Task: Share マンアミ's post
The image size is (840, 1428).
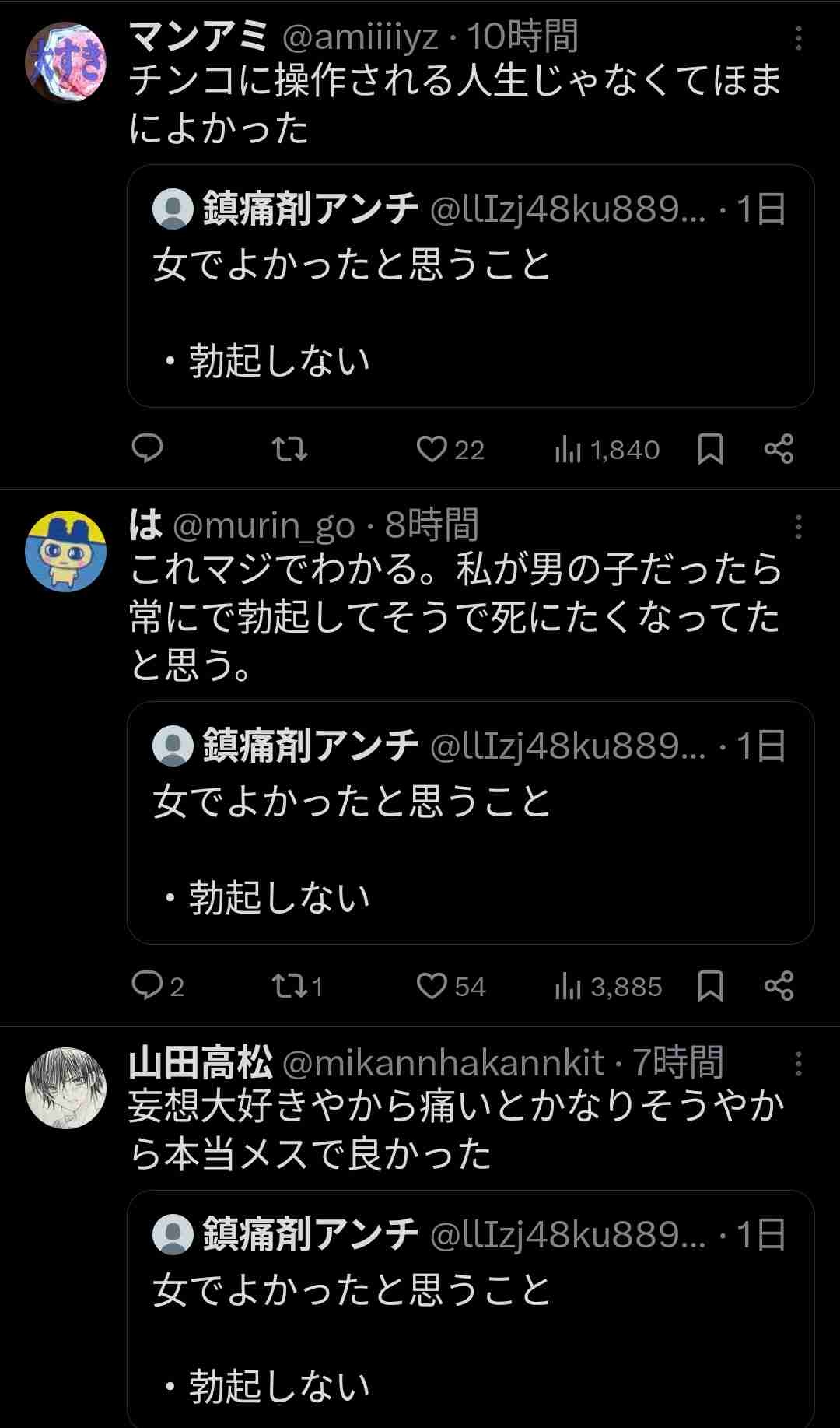Action: pyautogui.click(x=779, y=449)
